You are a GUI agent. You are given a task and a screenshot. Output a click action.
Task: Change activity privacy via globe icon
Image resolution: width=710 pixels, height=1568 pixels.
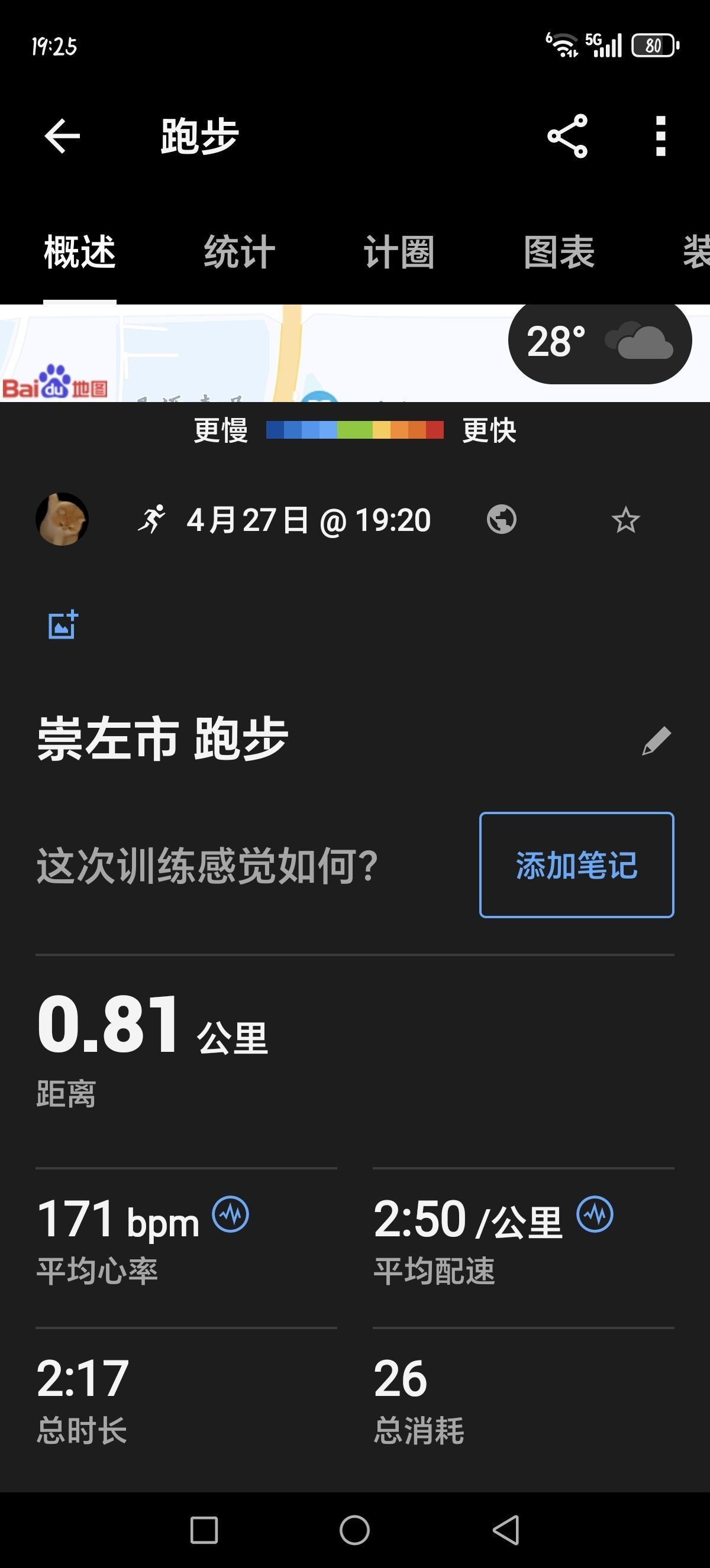[501, 520]
